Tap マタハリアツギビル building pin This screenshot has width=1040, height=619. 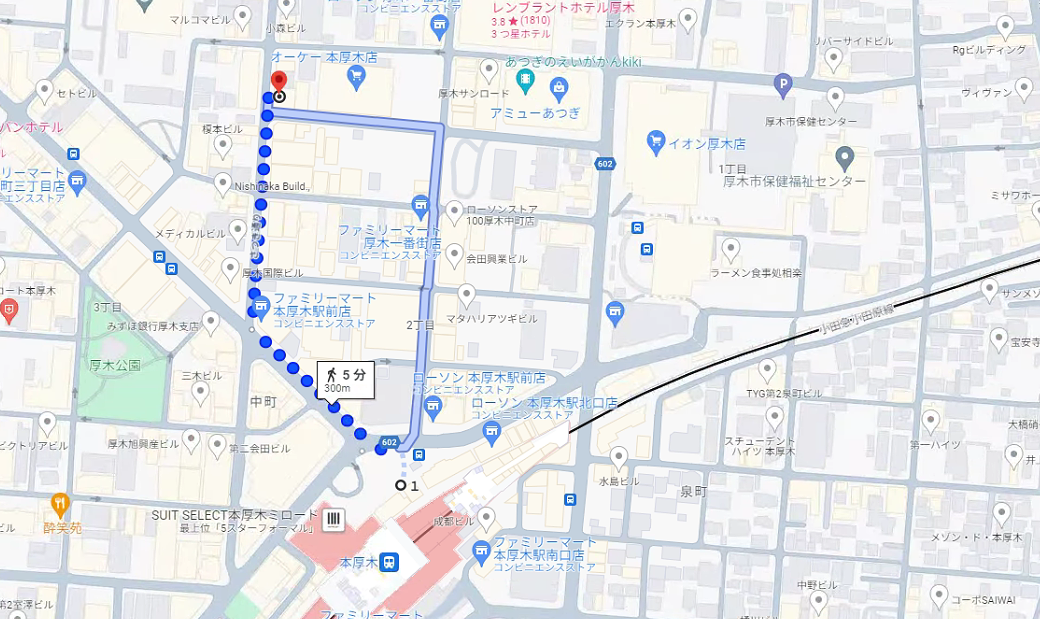point(466,295)
